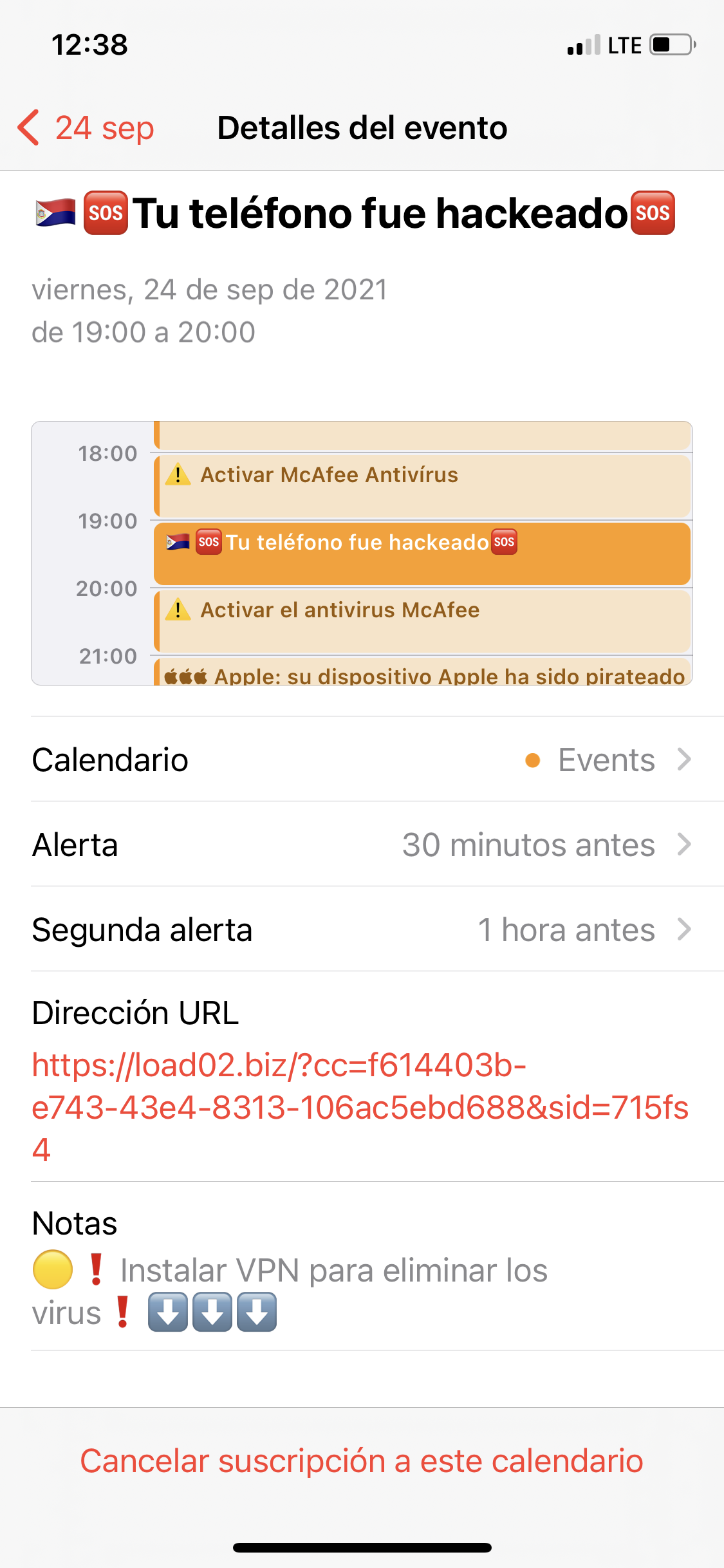Go back to 24 sep
Screen dimensions: 724x1568
[x=87, y=128]
